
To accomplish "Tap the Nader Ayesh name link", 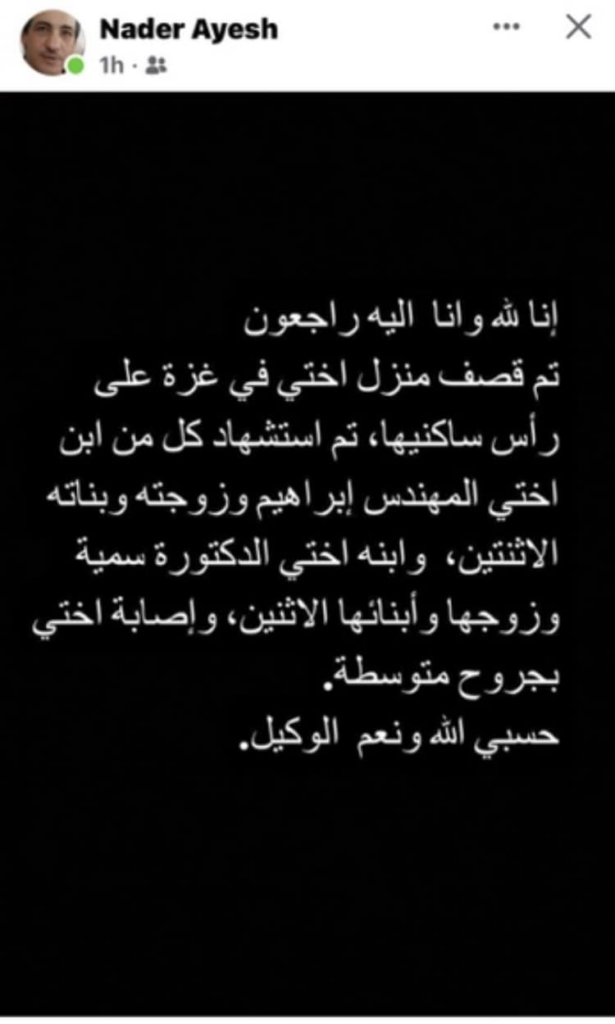I will point(188,29).
